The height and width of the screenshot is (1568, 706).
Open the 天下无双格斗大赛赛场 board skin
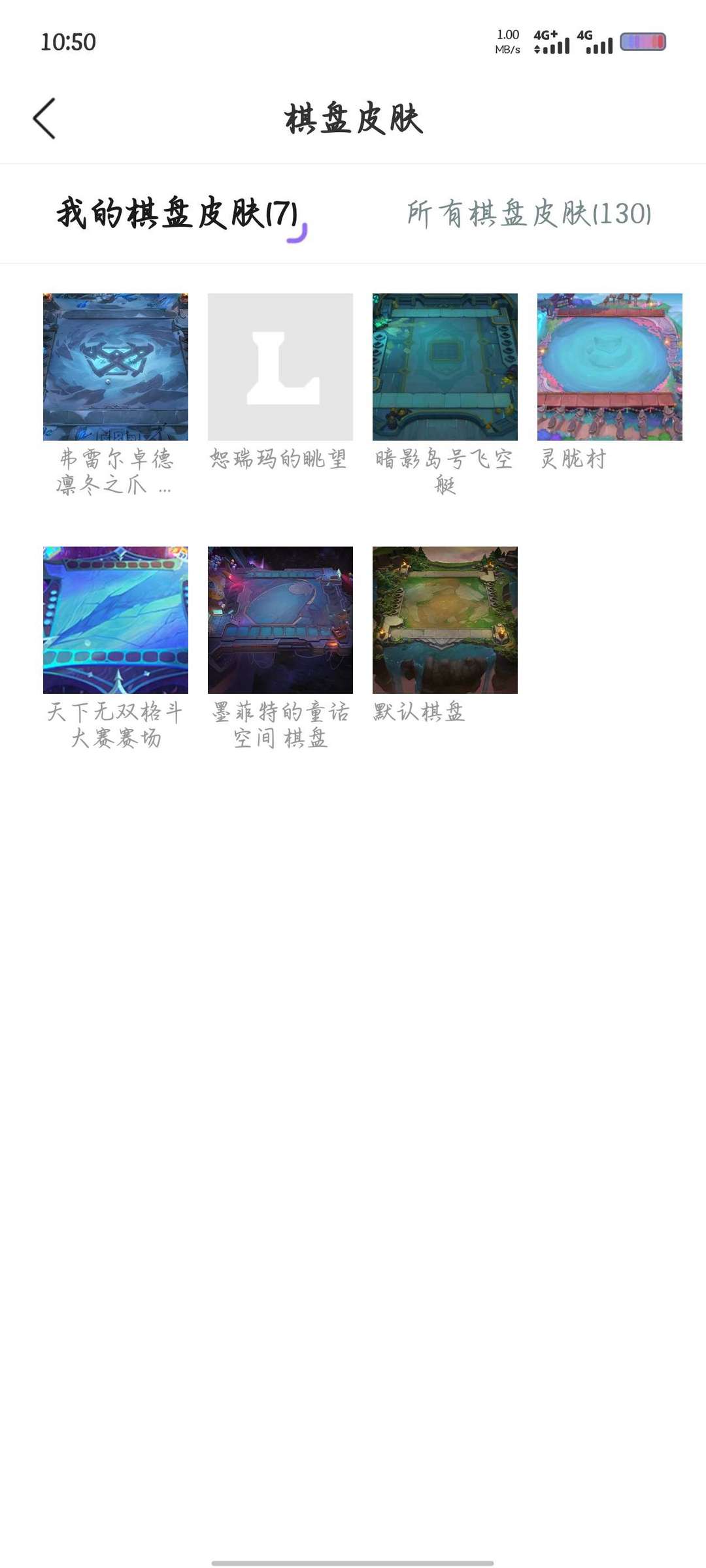coord(116,620)
